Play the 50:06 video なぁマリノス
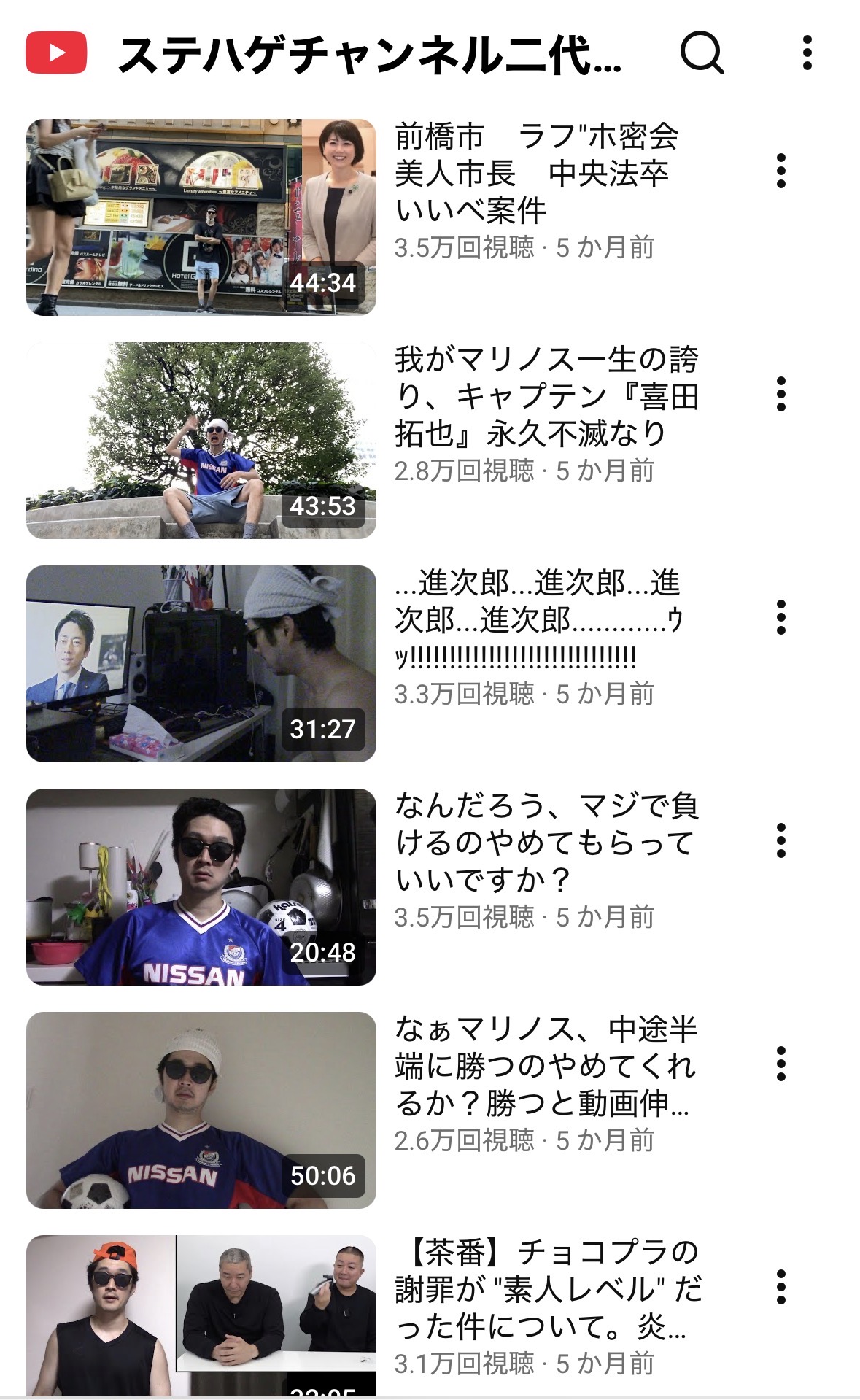This screenshot has width=860, height=1400. coord(201,1110)
